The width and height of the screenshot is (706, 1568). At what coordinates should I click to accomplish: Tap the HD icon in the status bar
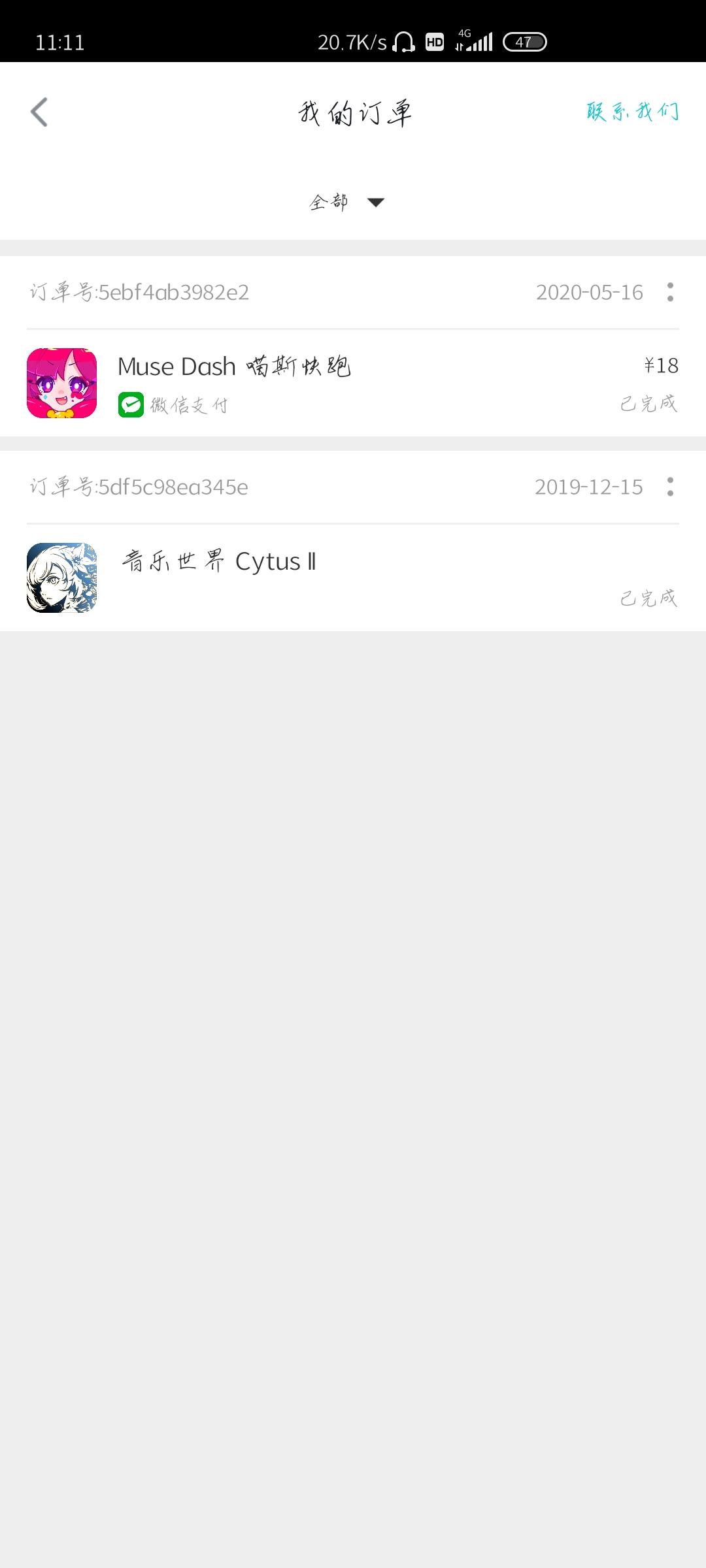pos(434,41)
